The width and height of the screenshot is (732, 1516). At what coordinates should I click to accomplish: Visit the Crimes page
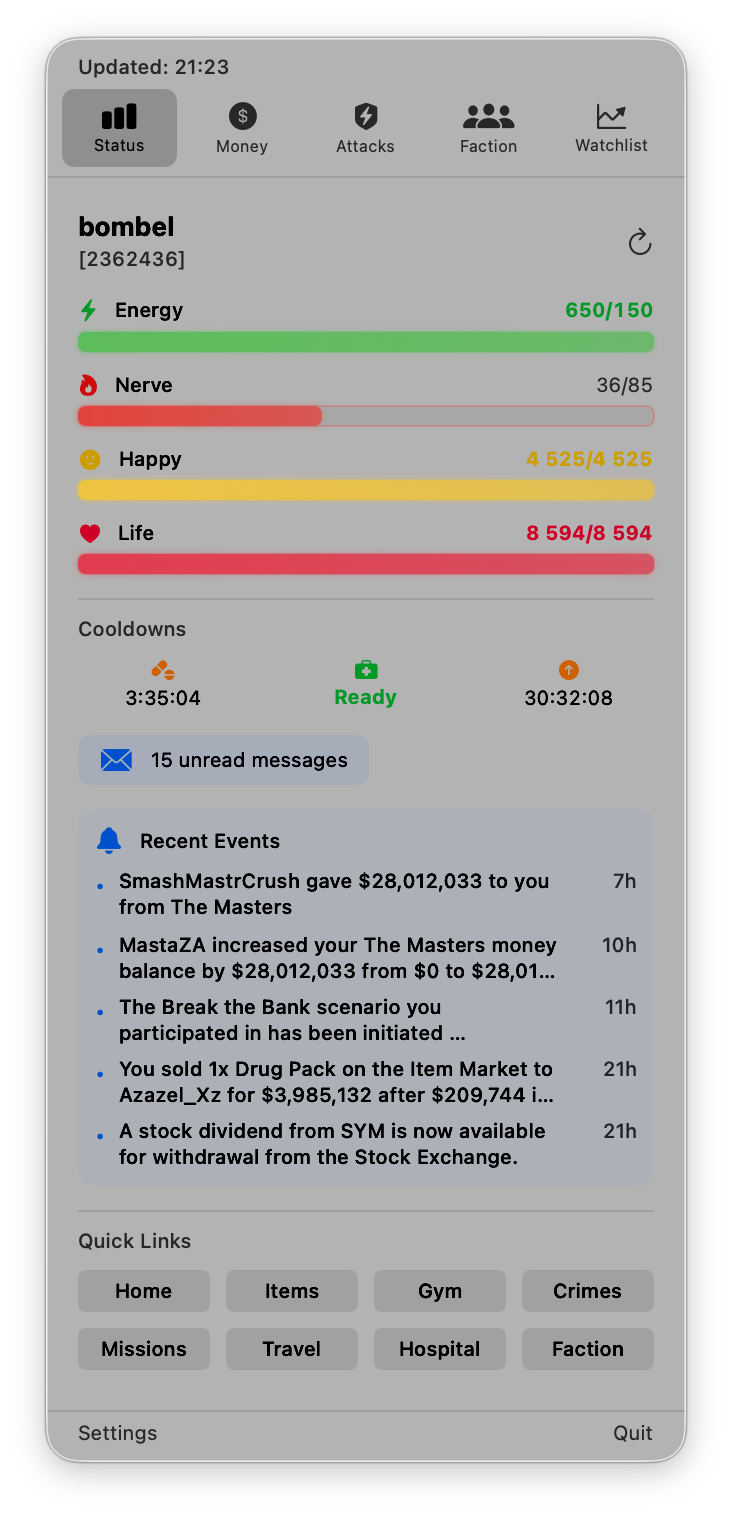587,1291
